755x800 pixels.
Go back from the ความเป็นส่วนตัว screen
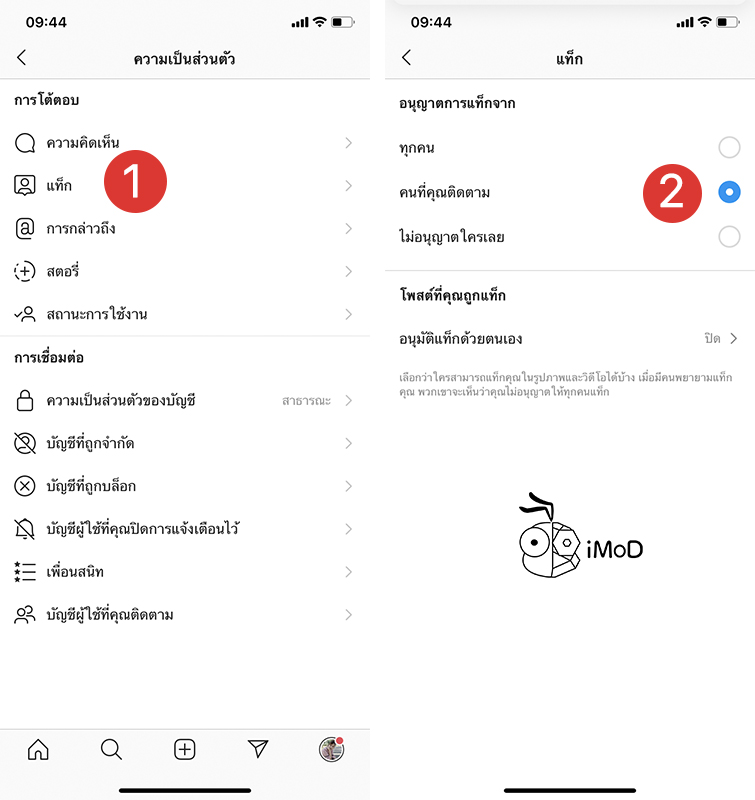coord(22,59)
